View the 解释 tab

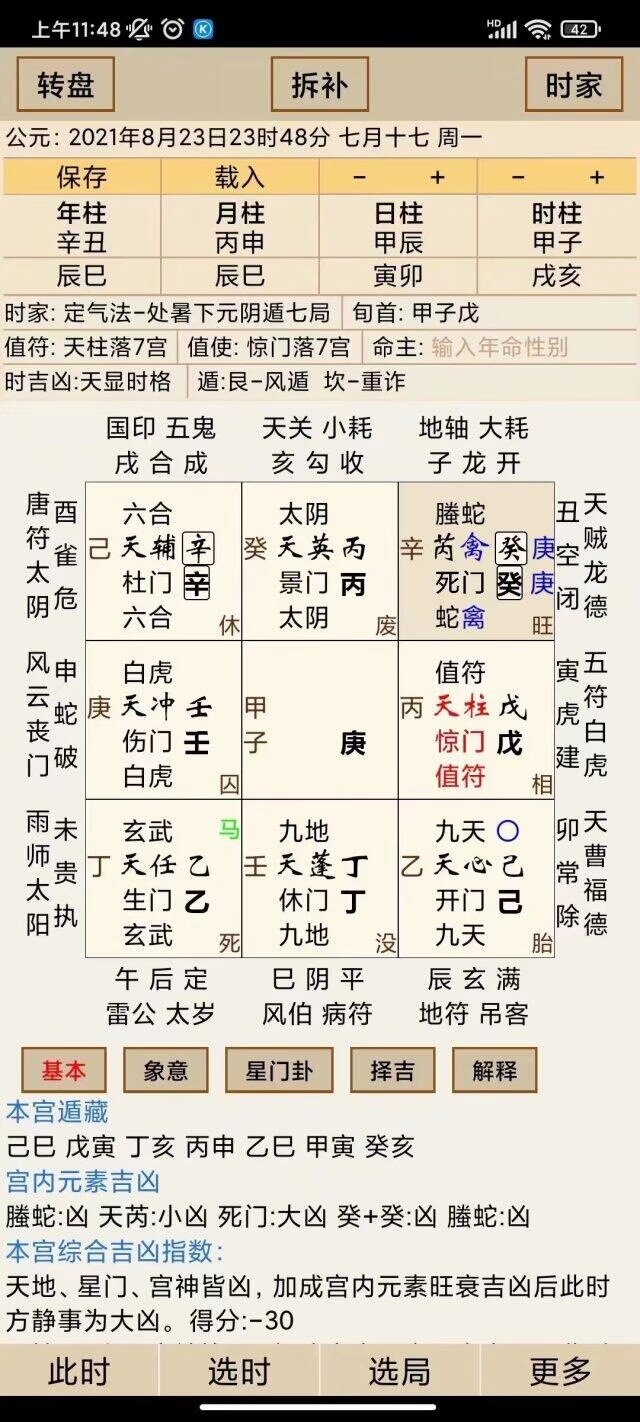(x=494, y=1070)
